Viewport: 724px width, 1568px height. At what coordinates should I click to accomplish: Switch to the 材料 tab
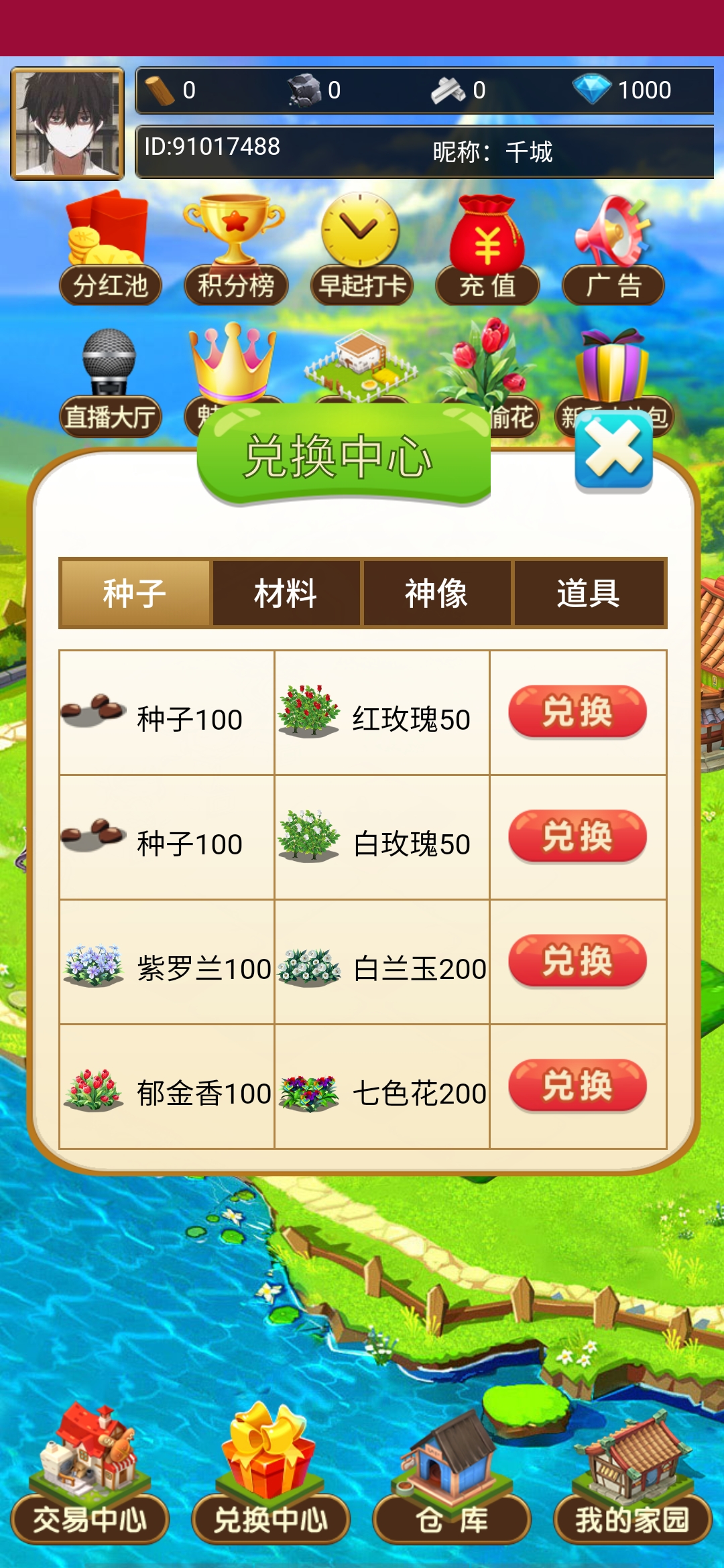click(x=286, y=593)
